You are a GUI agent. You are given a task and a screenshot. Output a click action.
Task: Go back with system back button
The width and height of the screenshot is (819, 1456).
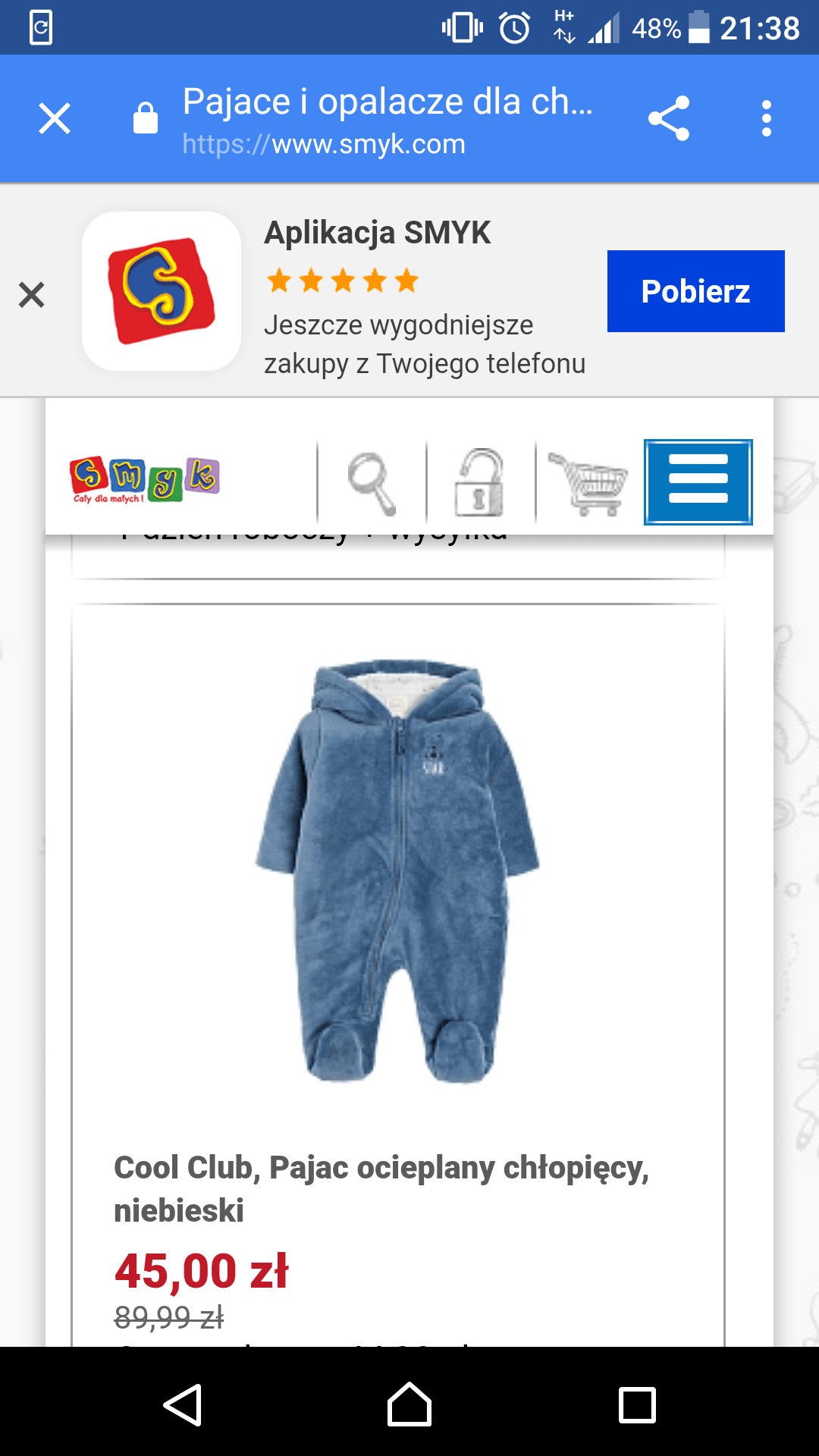point(182,1404)
